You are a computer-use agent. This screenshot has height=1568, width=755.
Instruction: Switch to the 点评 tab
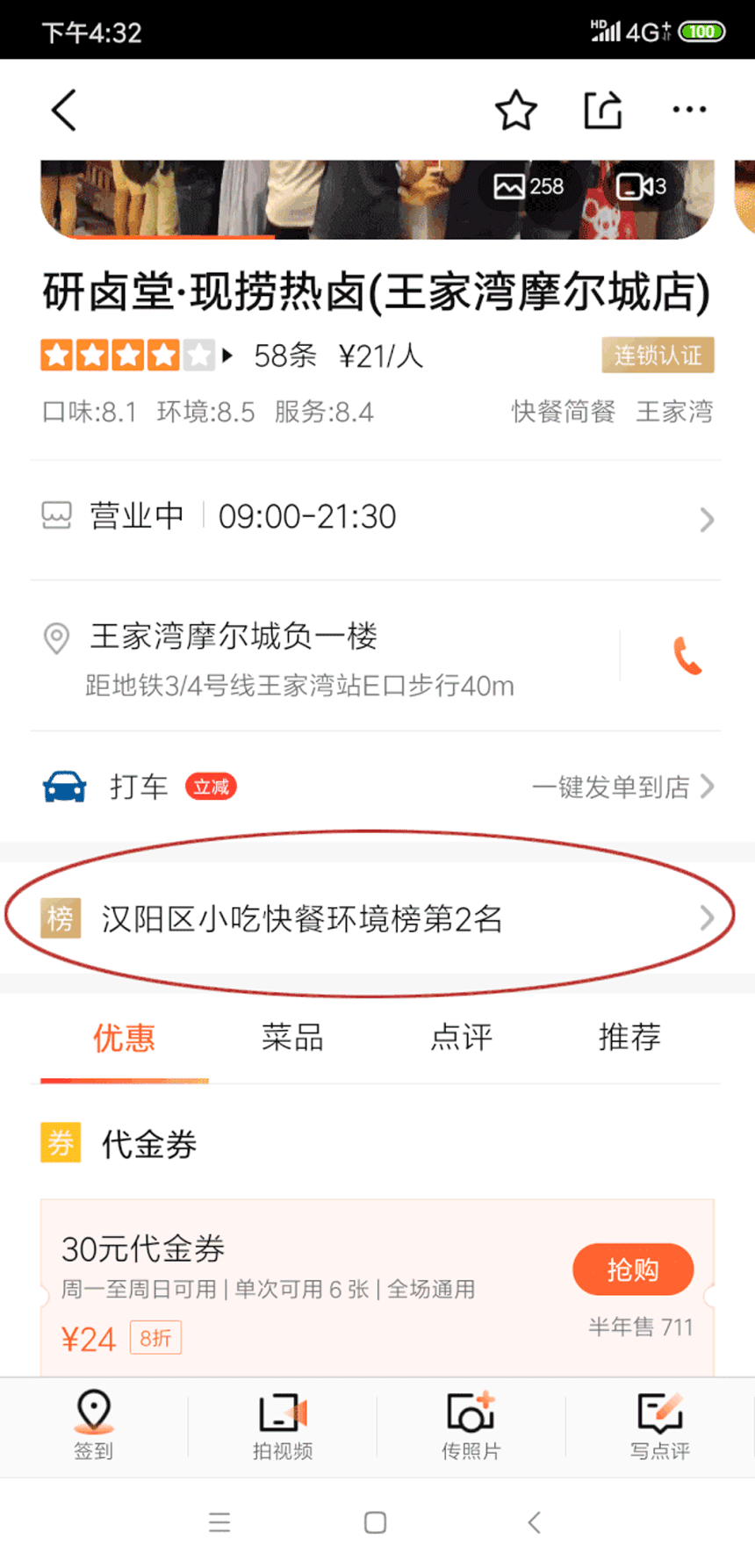(x=461, y=1038)
